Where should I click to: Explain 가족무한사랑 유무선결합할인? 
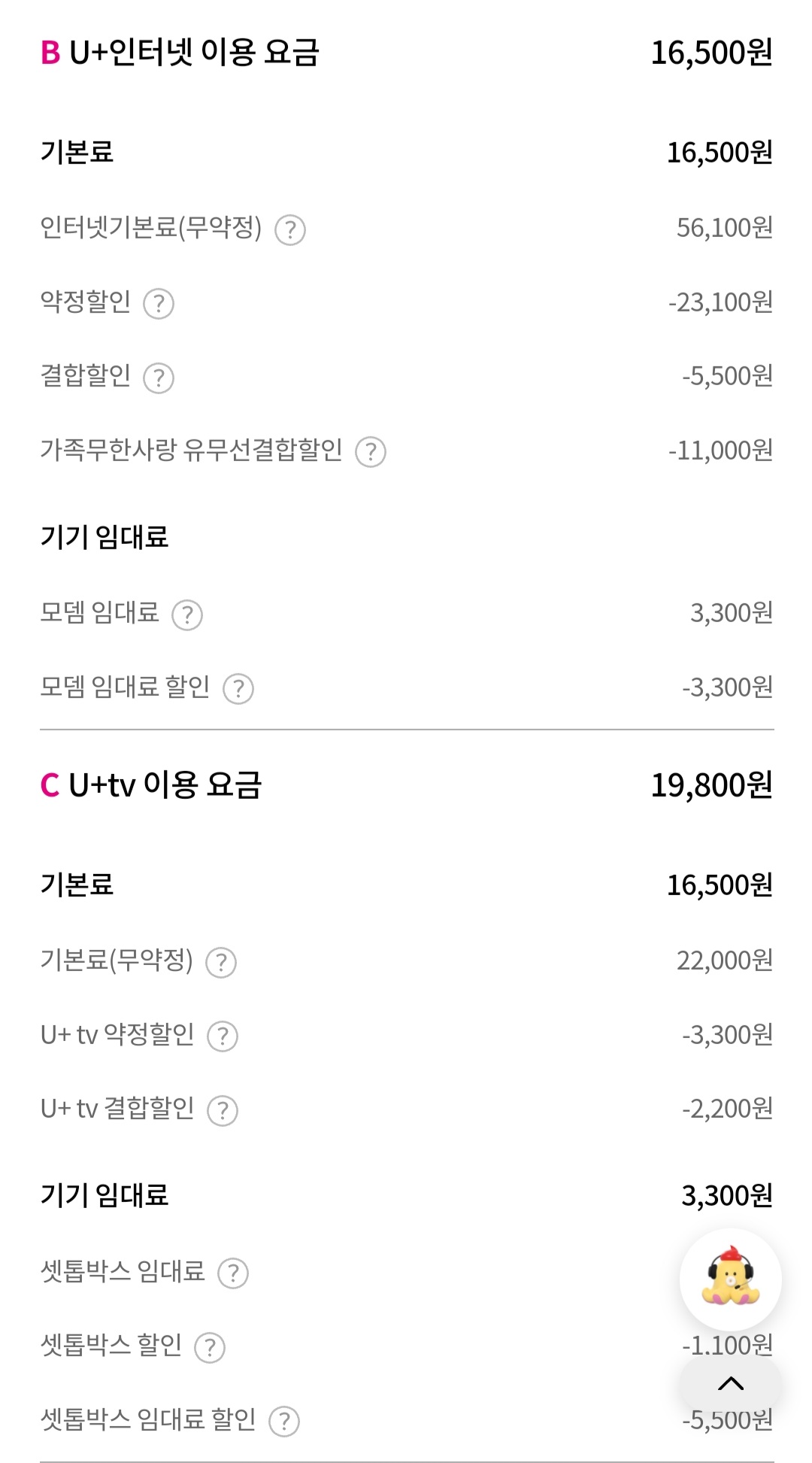(371, 452)
